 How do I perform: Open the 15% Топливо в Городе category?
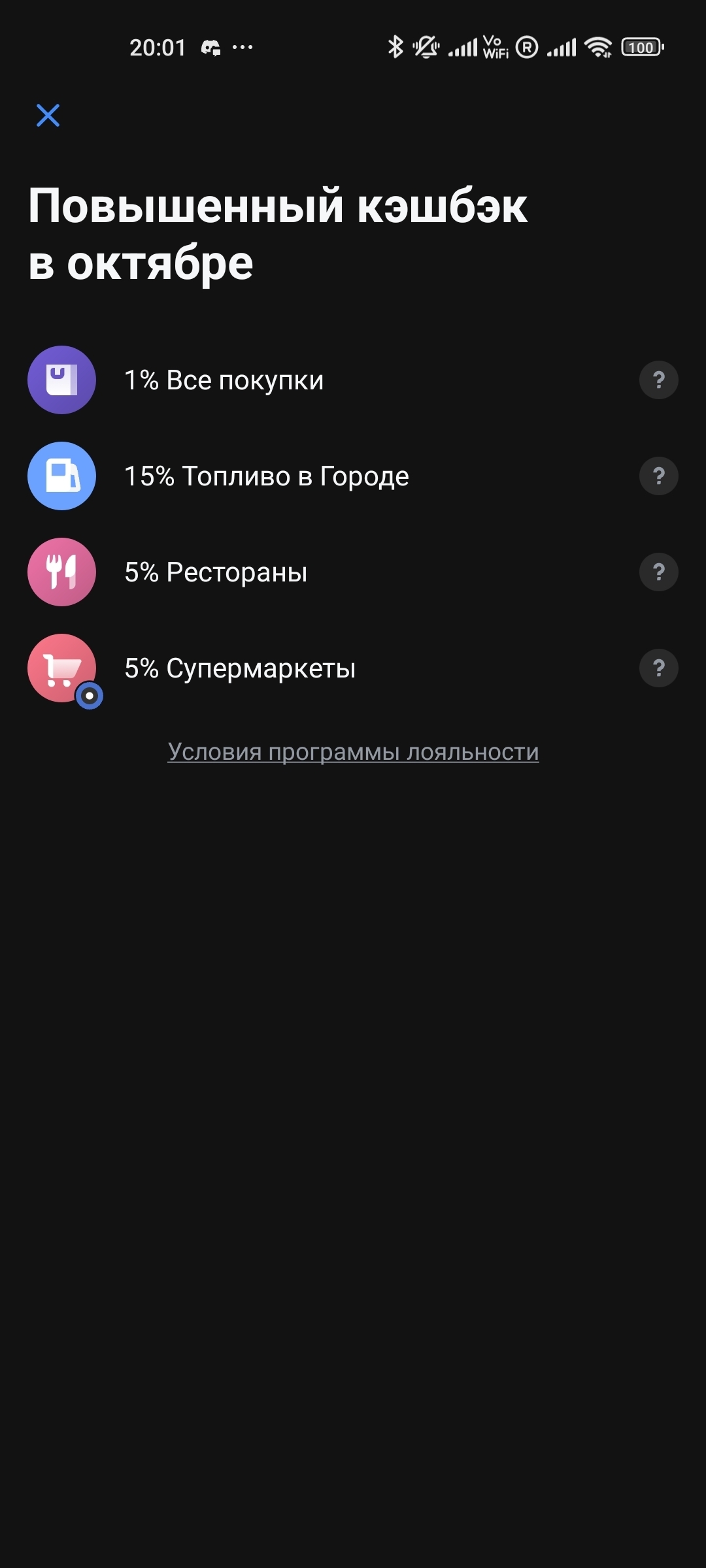266,476
